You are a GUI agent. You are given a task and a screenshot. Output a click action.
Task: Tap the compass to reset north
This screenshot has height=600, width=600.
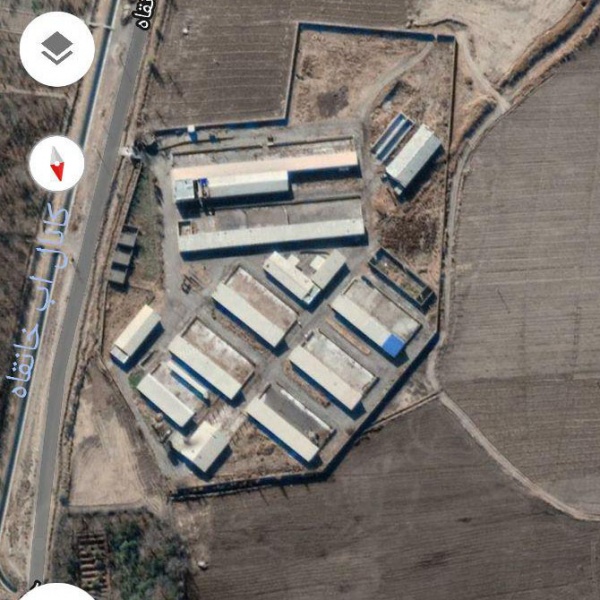pyautogui.click(x=57, y=164)
